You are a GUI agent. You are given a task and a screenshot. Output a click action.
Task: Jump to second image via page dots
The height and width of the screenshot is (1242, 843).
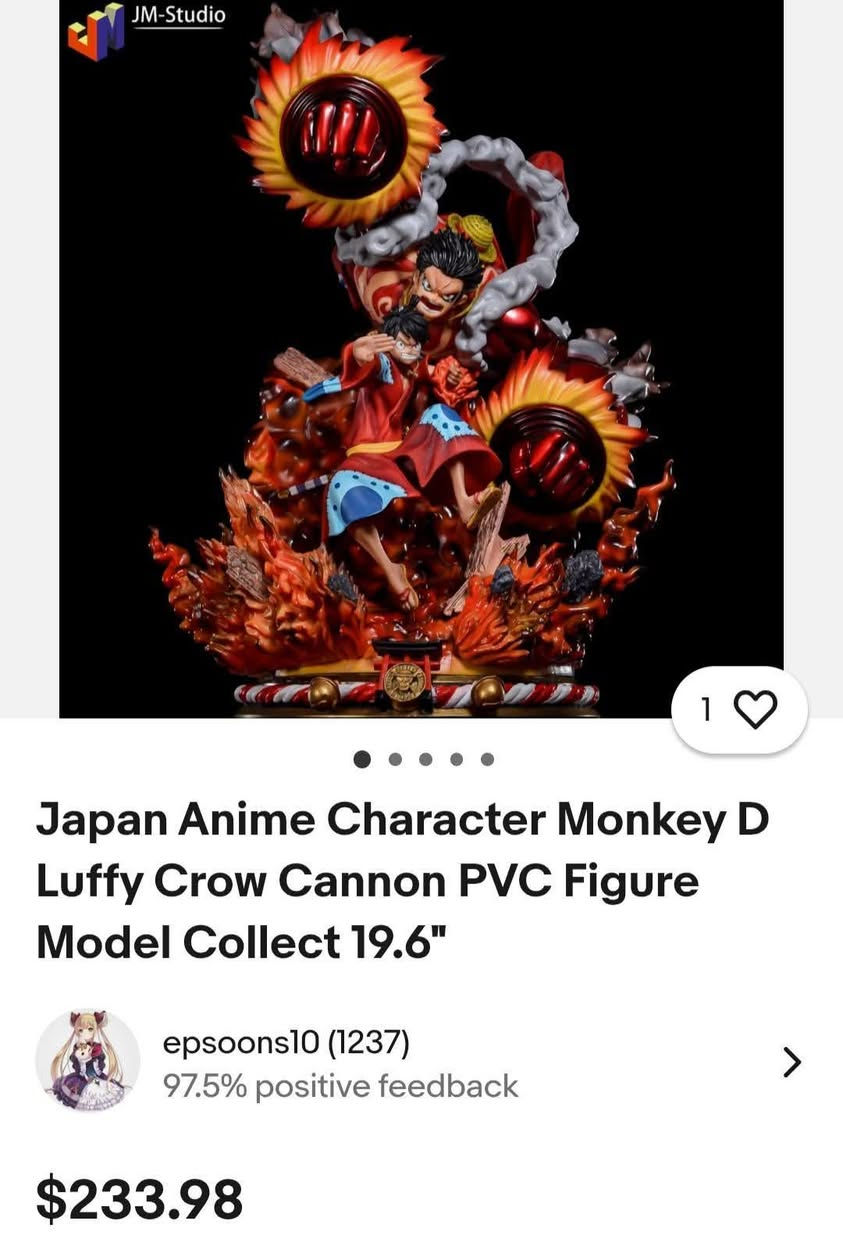coord(395,759)
